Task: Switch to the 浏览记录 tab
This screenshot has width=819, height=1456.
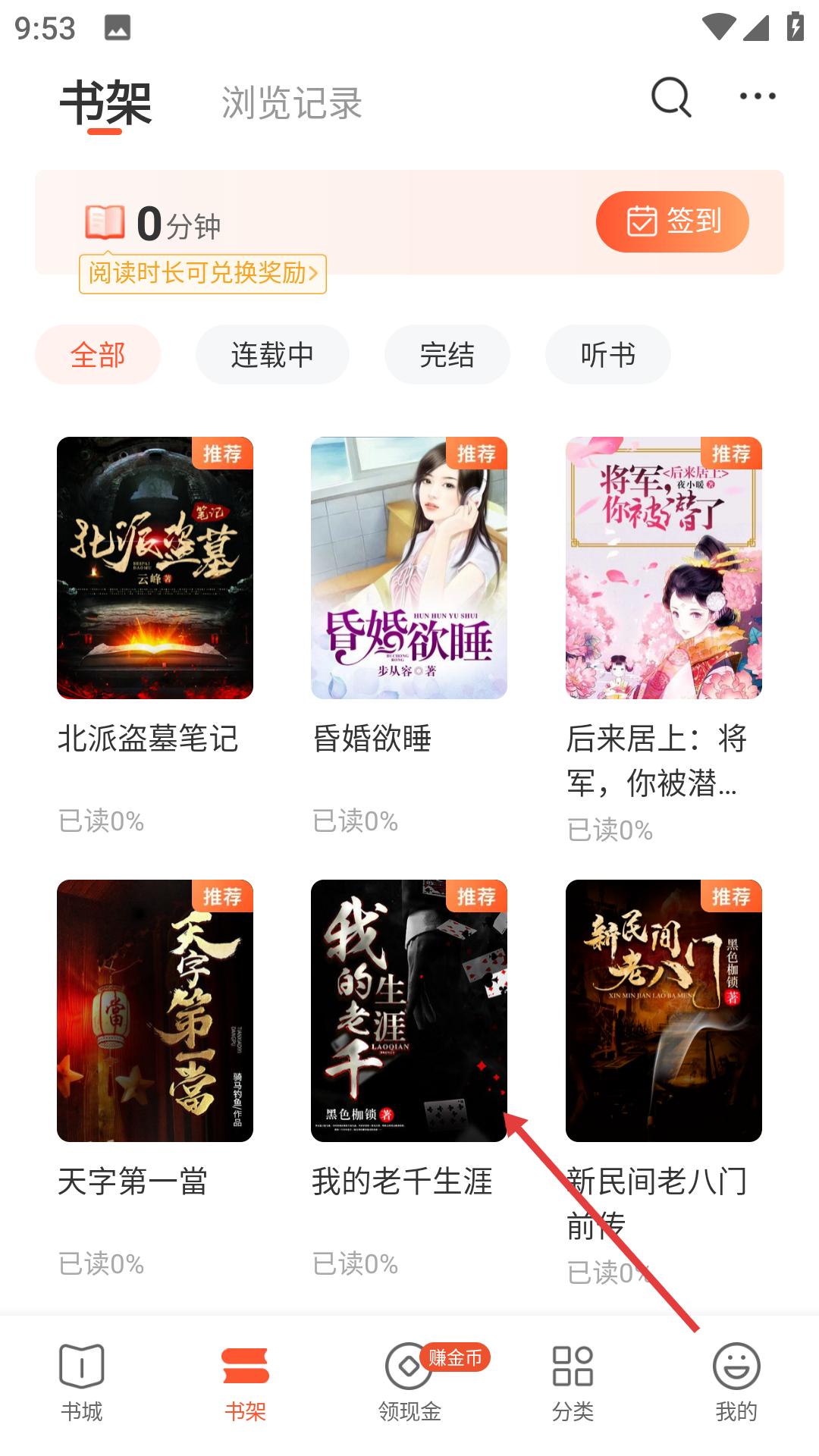Action: 292,103
